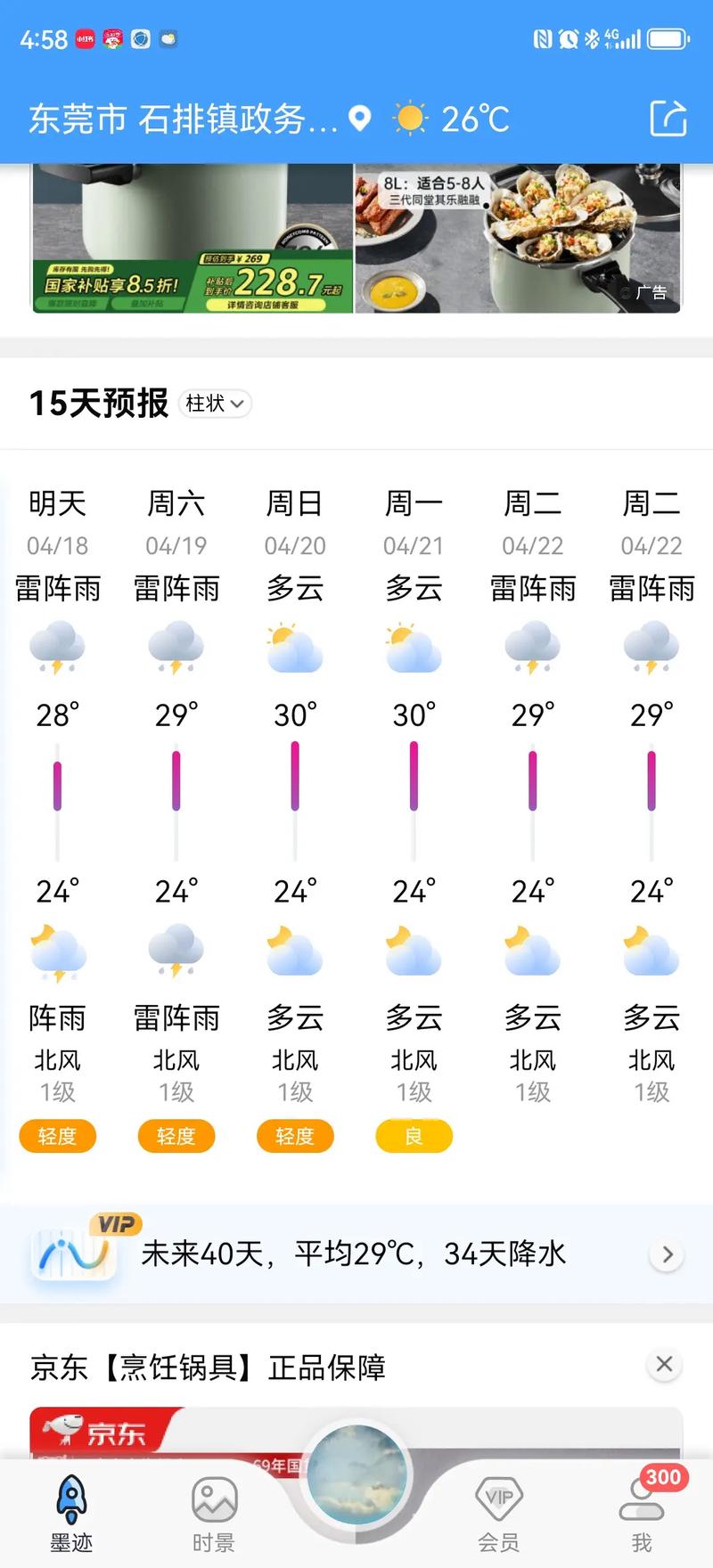This screenshot has height=1568, width=713.
Task: Close the 京东 烹饪锅具 ad with the X
Action: pyautogui.click(x=663, y=1364)
